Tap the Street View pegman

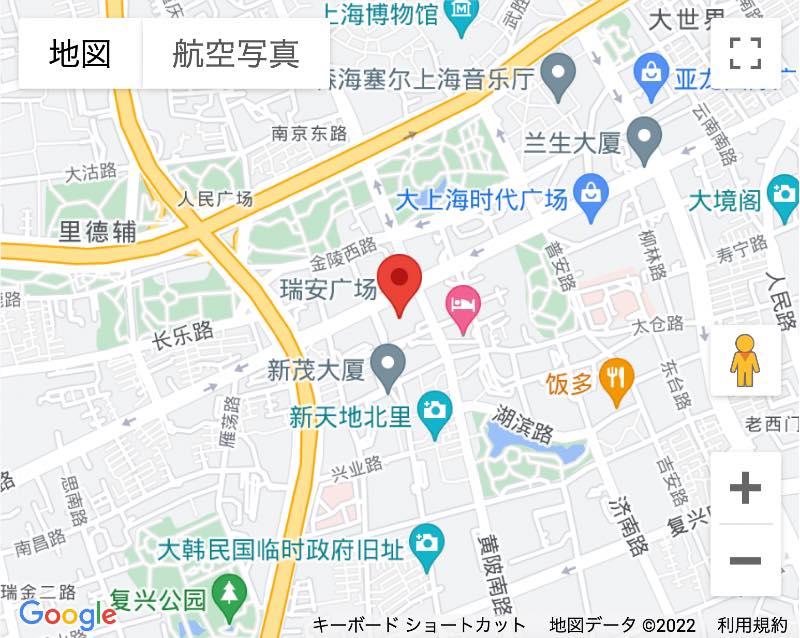(x=745, y=360)
